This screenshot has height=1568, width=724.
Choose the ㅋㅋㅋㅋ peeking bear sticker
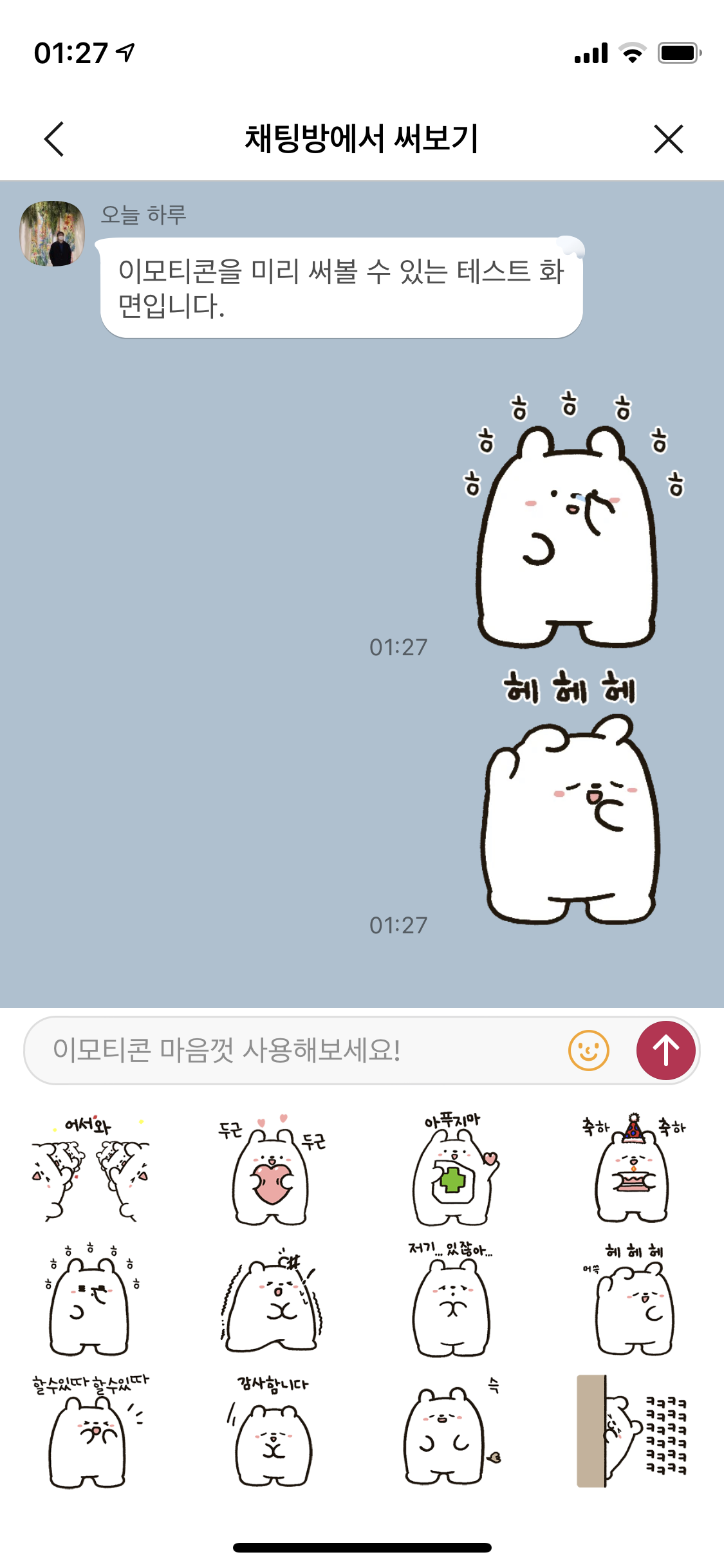click(x=632, y=1432)
